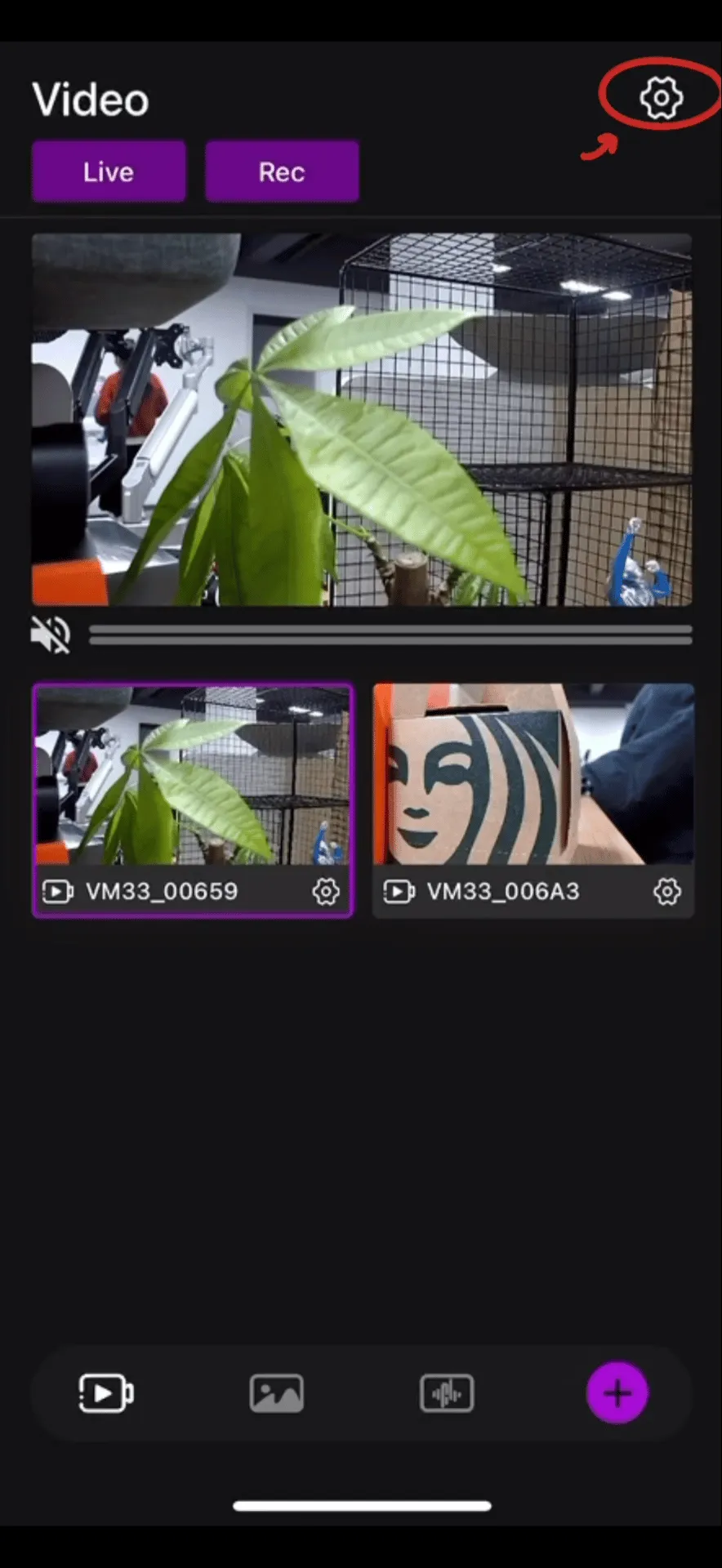Select the Live button
Screen dimensions: 722x1568
pos(109,171)
